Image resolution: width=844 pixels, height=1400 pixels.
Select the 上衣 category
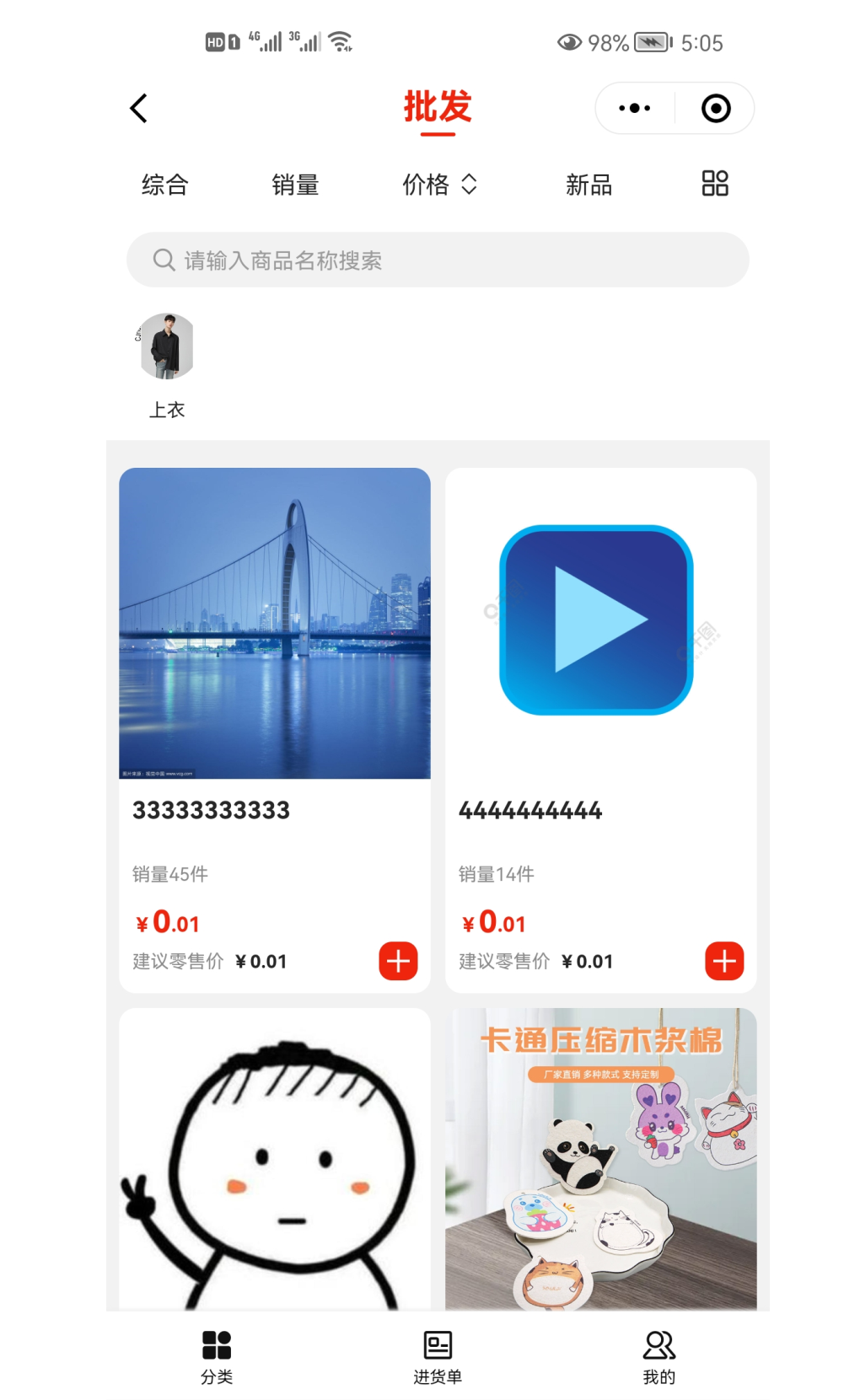pyautogui.click(x=167, y=366)
